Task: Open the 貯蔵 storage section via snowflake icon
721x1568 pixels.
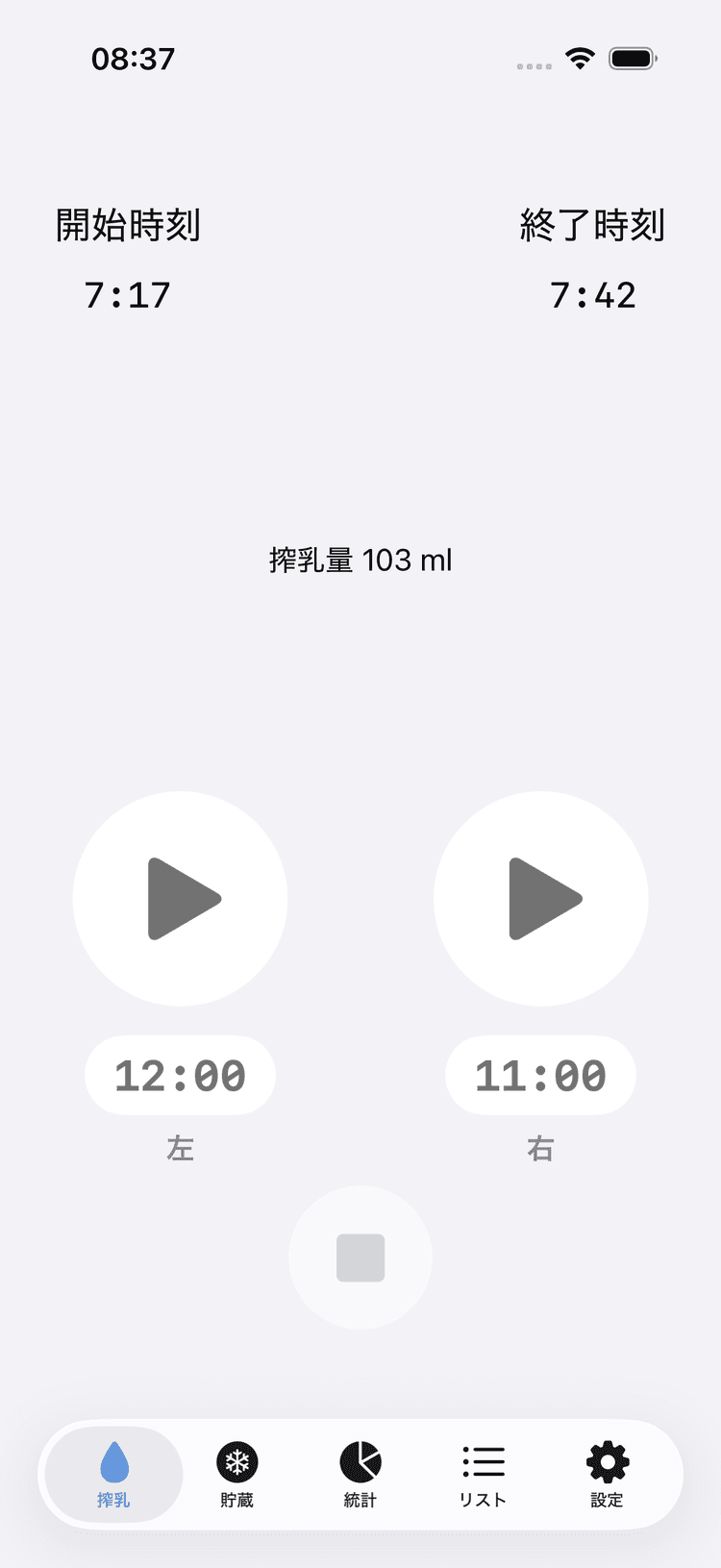Action: 236,1462
